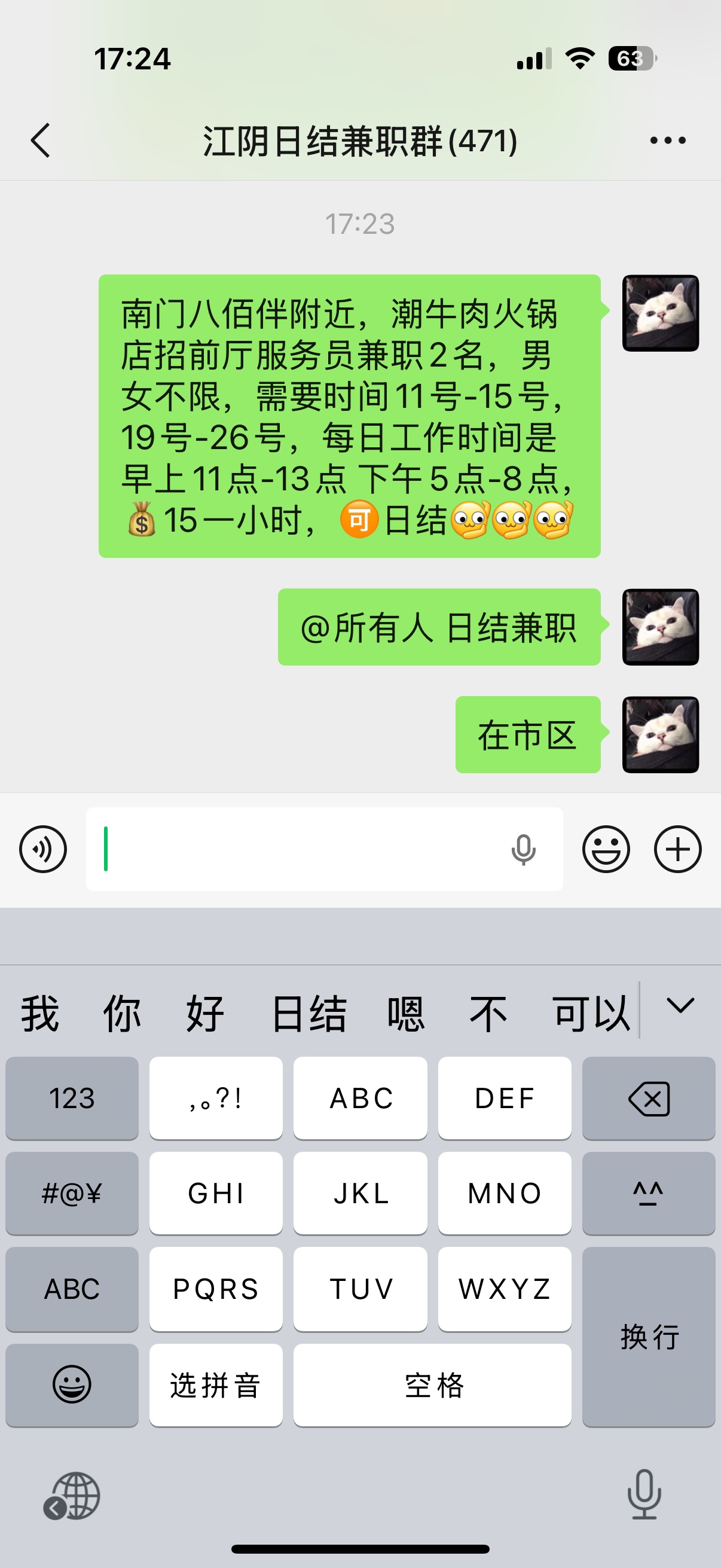Screen dimensions: 721x1568
Task: Start dictation in the message field
Action: click(523, 850)
